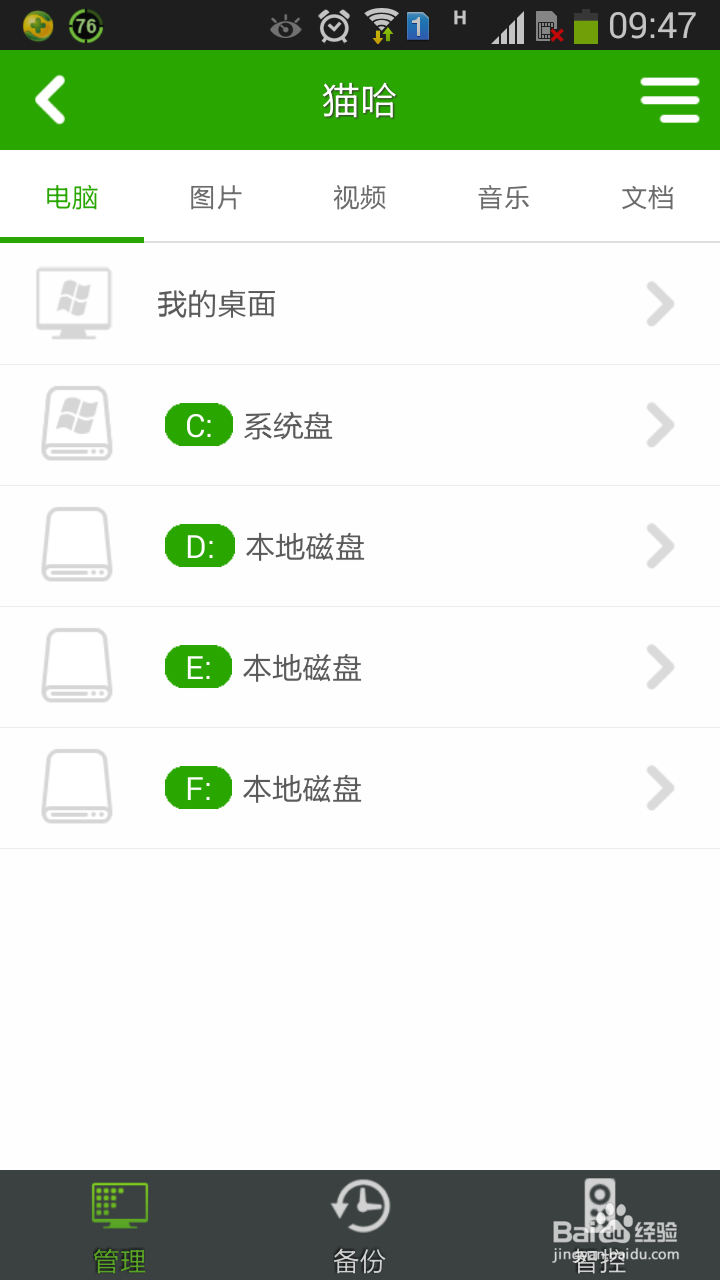The width and height of the screenshot is (720, 1280).
Task: Switch to the 文档 (Documents) tab
Action: 648,197
